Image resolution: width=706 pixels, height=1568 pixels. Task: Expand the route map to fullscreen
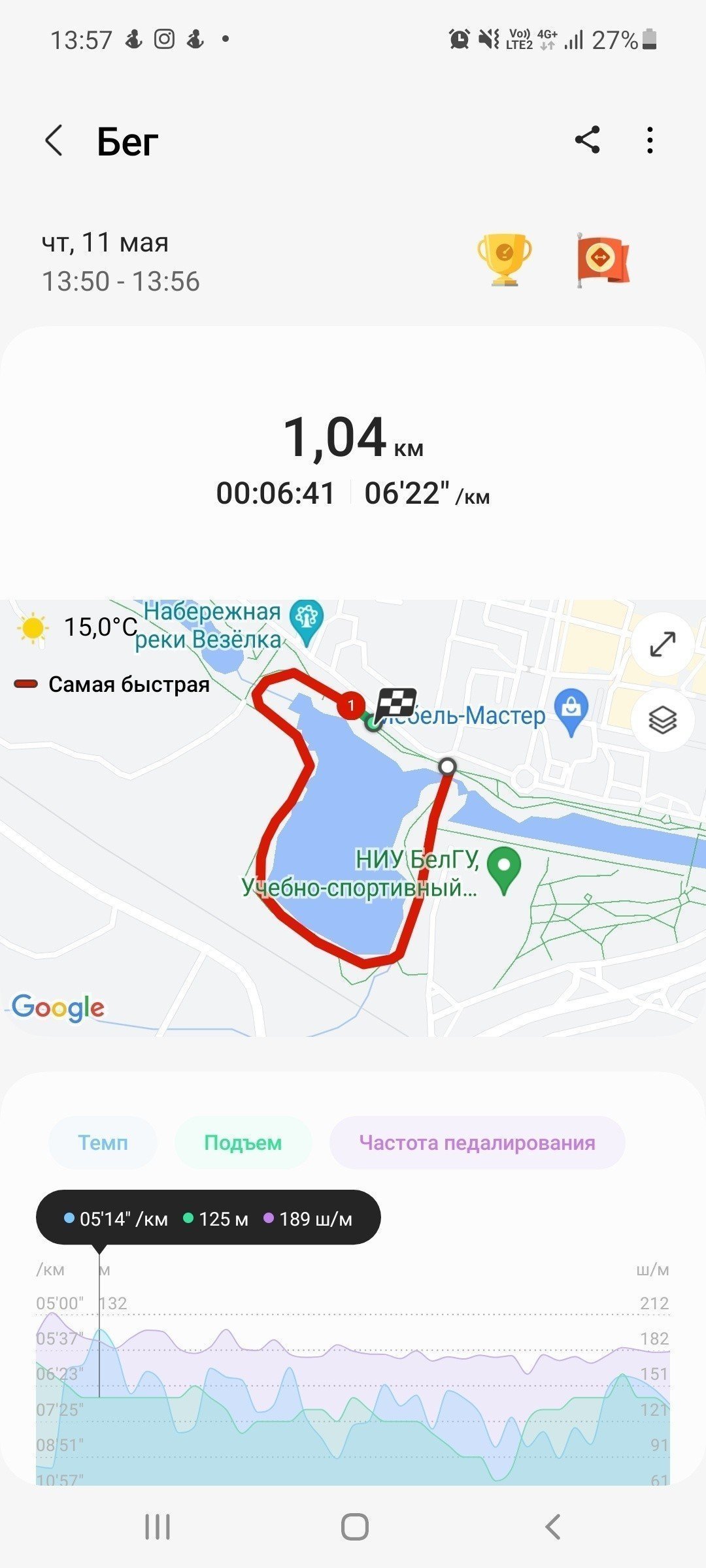662,644
